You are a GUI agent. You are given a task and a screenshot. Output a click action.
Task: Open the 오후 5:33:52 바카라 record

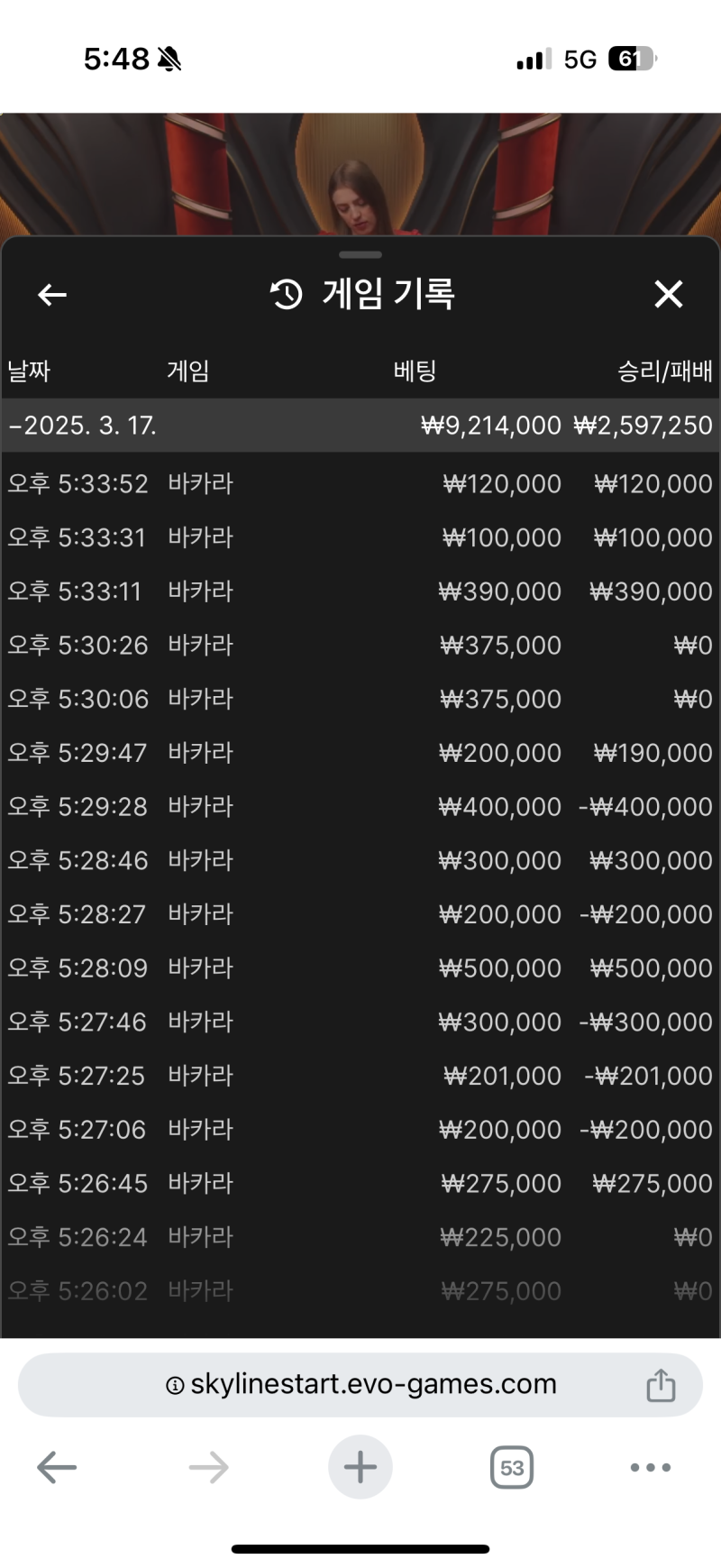point(360,484)
